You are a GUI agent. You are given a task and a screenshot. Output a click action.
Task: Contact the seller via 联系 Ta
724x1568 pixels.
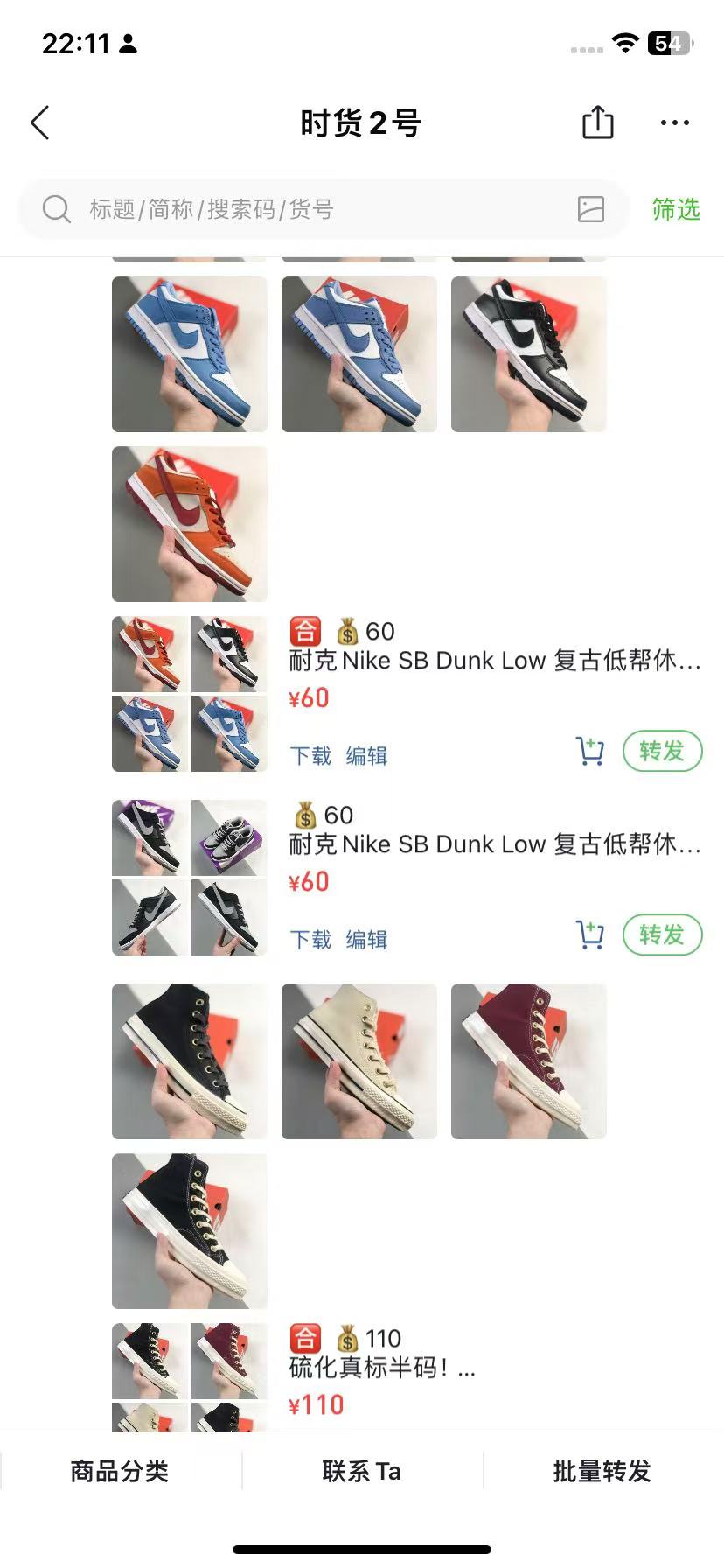point(362,1471)
